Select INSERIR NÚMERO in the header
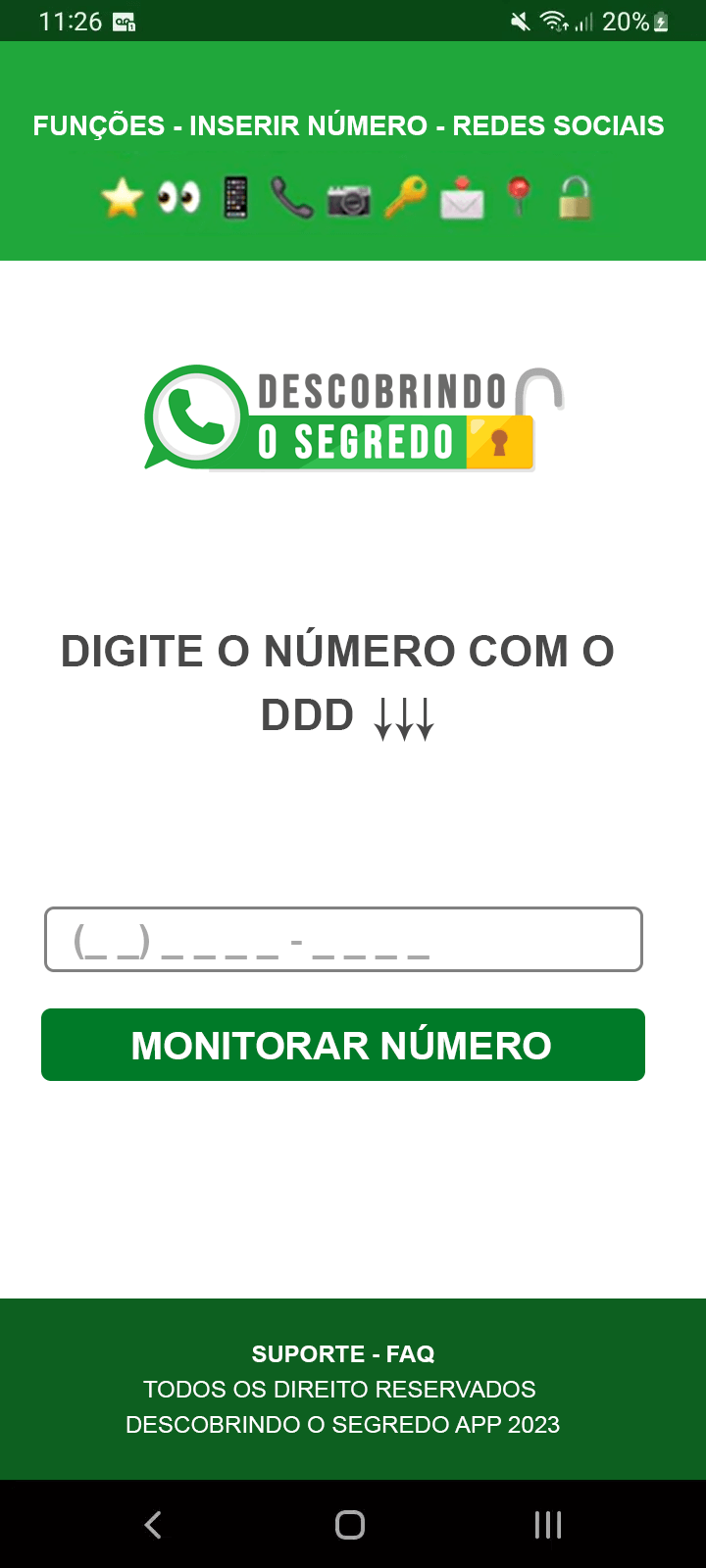 308,125
